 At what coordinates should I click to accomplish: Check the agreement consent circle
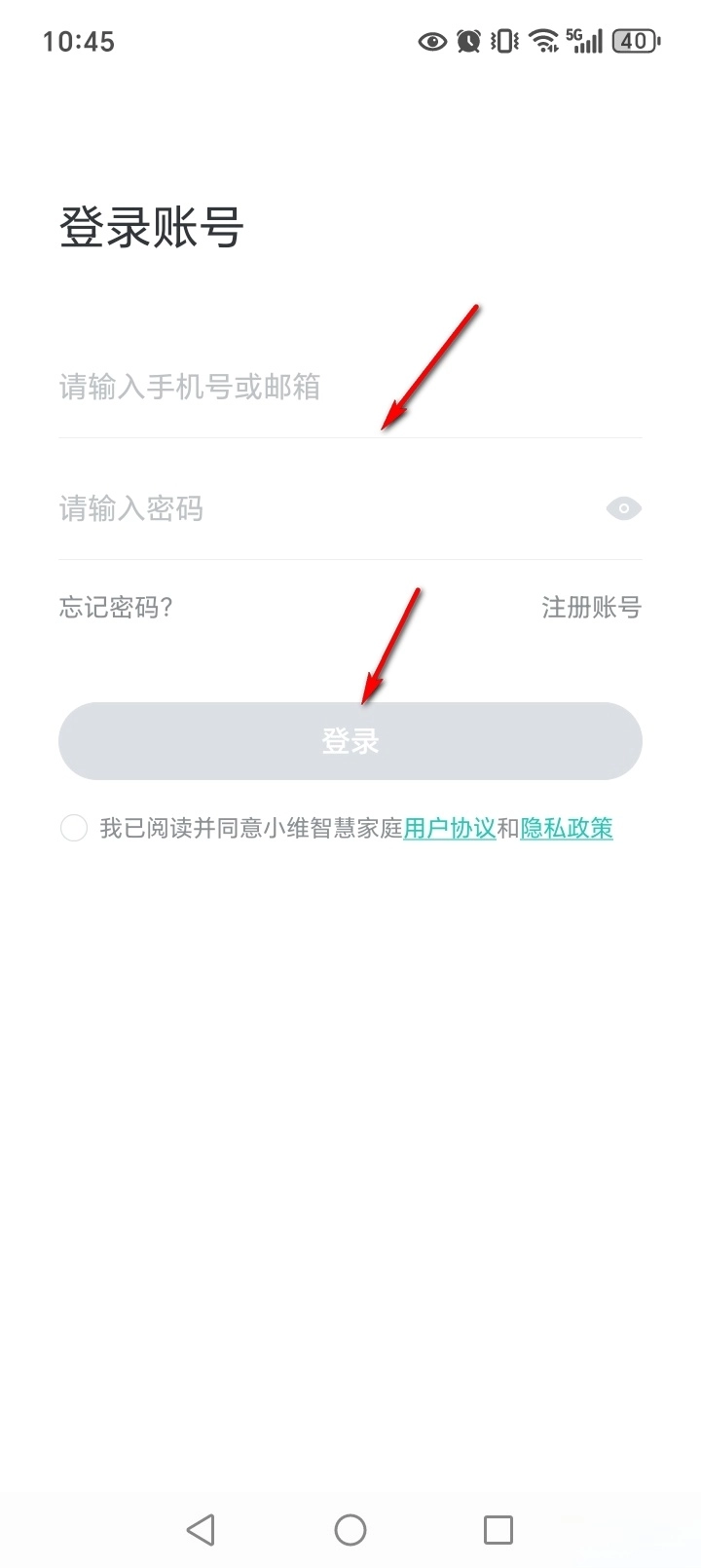74,829
